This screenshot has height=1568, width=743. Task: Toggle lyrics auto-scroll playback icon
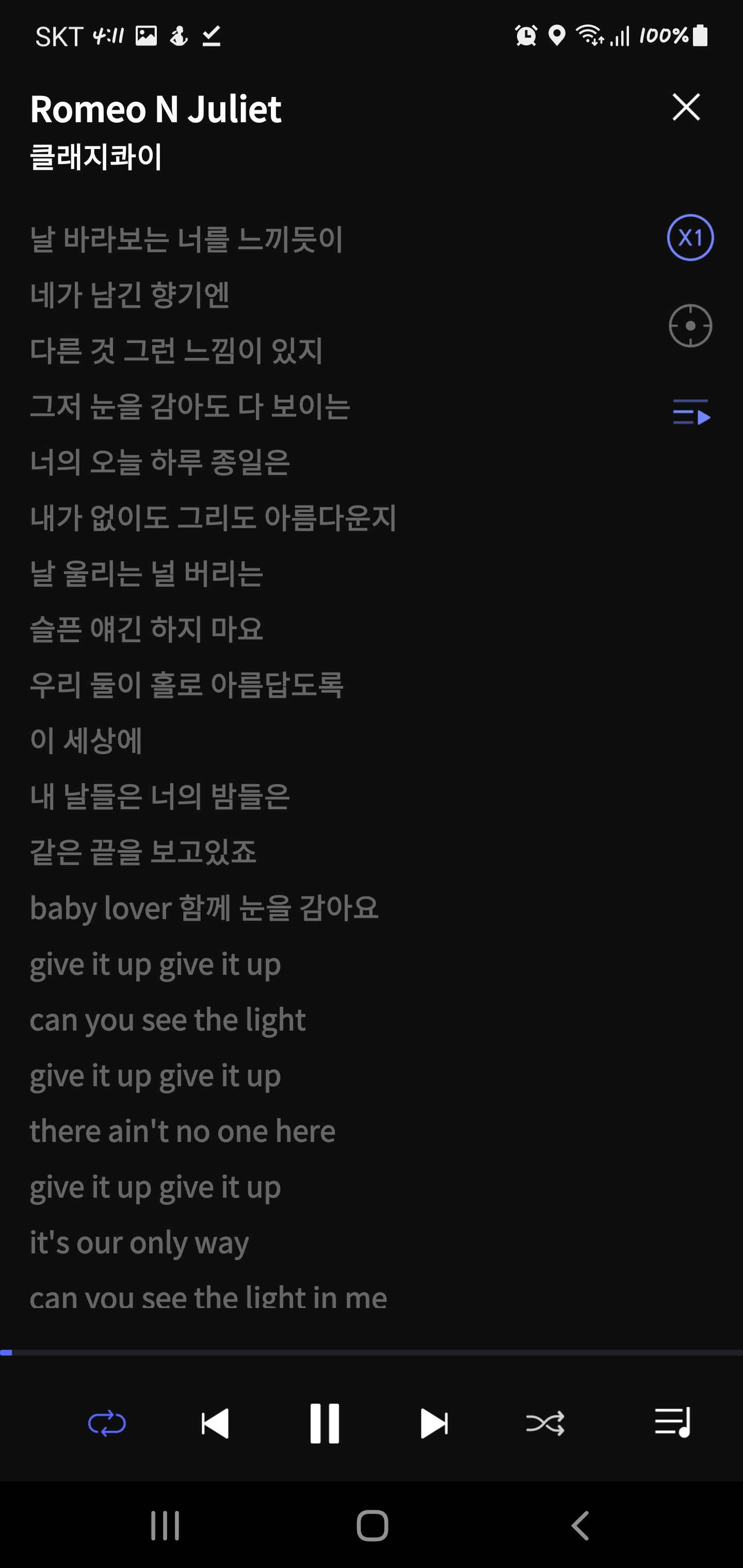click(x=691, y=412)
